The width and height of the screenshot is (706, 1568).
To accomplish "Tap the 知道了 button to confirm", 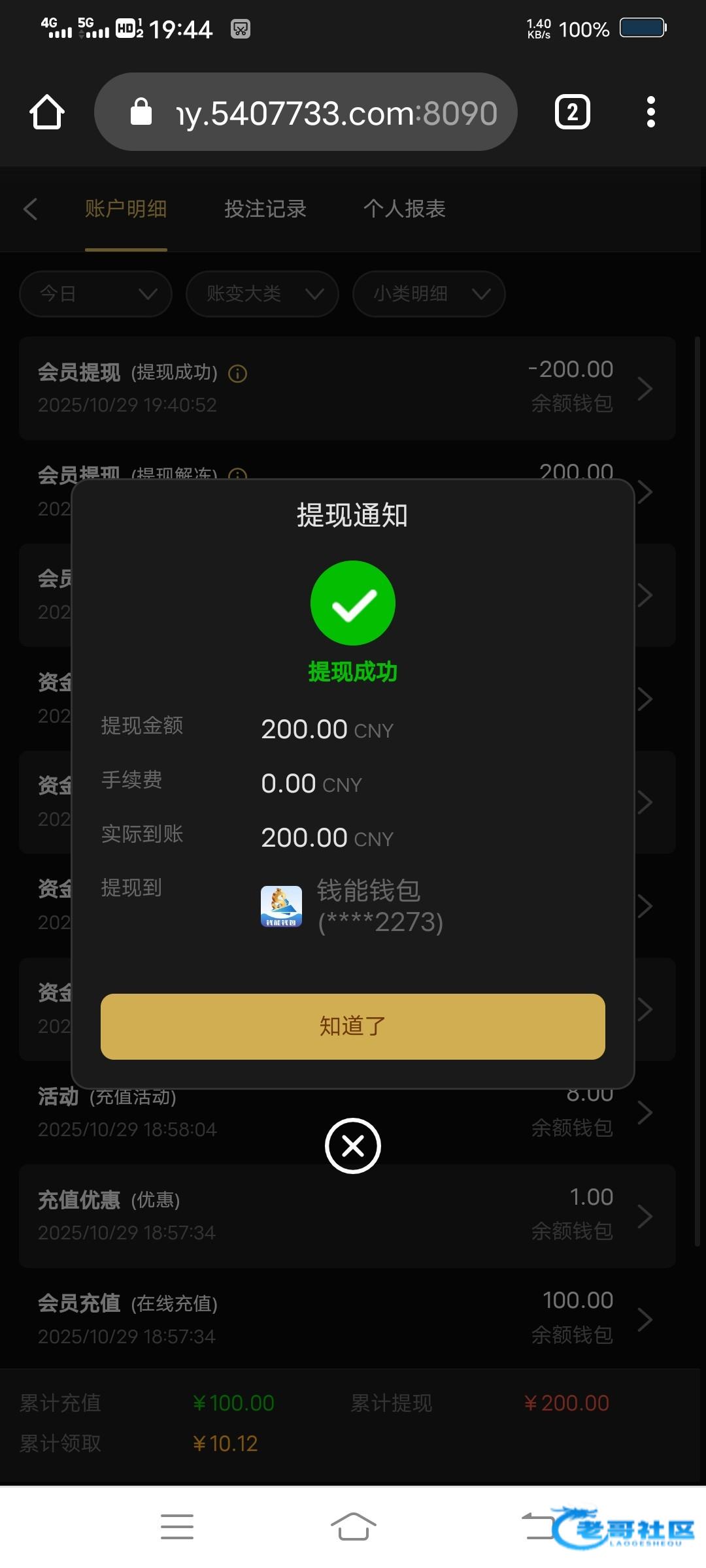I will (x=352, y=1026).
